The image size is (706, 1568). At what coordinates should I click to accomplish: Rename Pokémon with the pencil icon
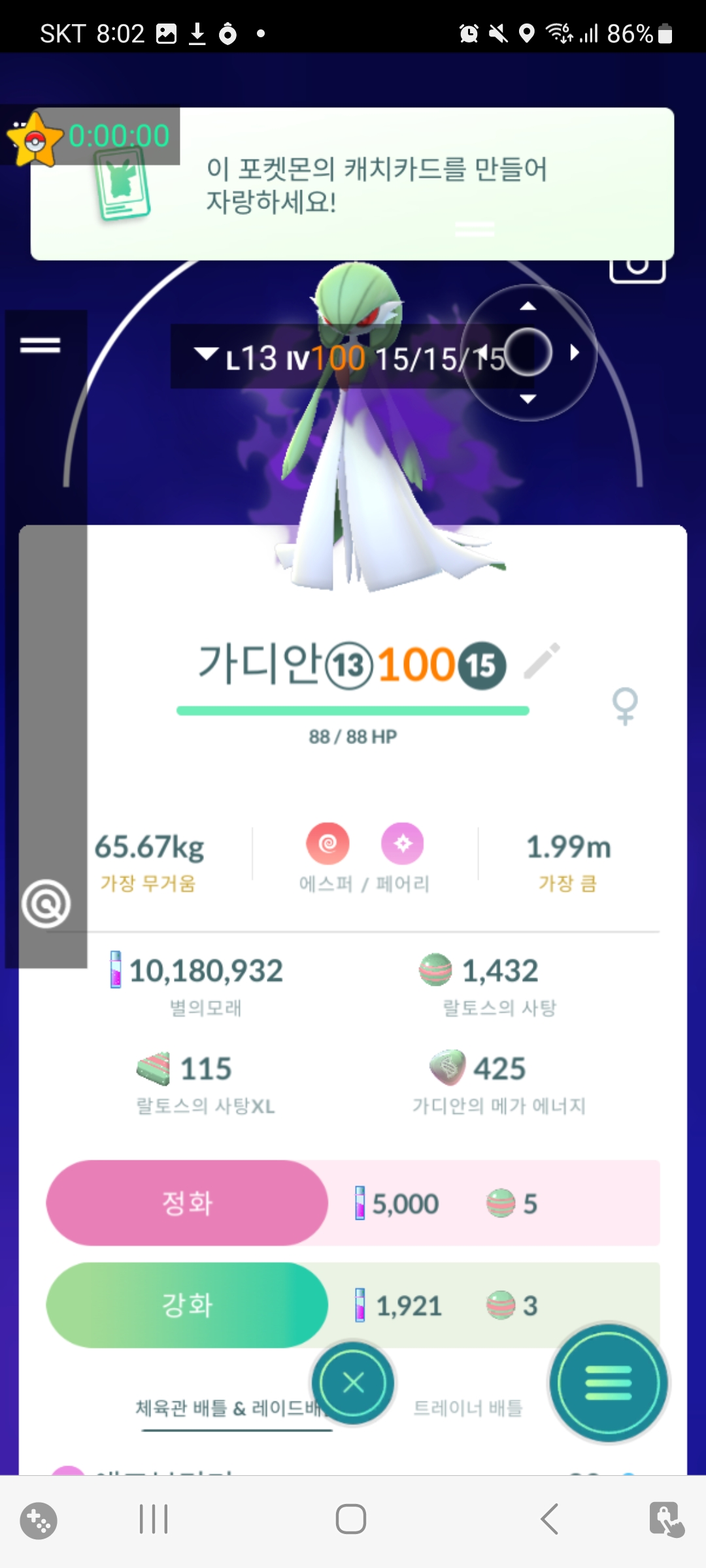(542, 661)
